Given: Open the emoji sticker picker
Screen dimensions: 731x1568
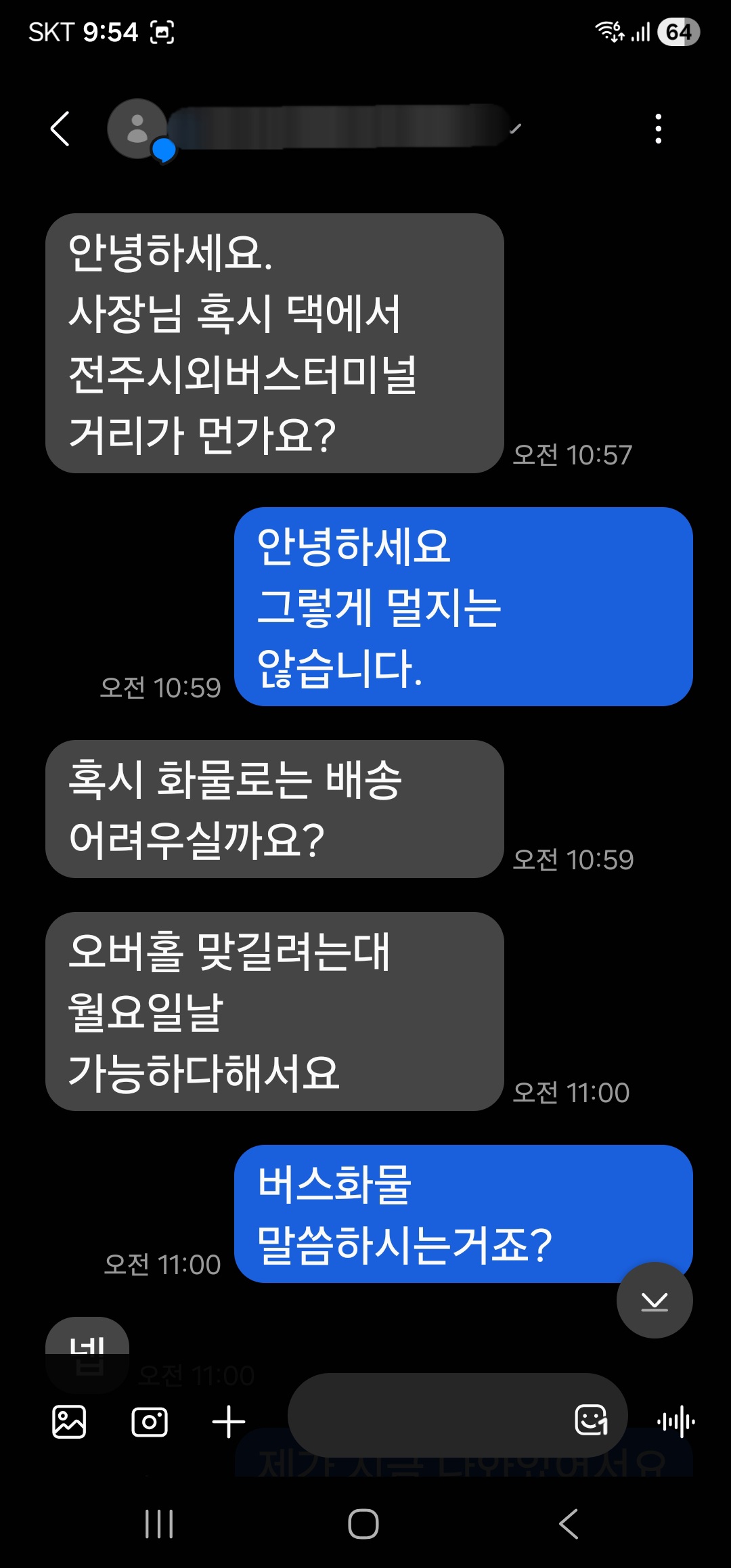Looking at the screenshot, I should pos(591,1419).
